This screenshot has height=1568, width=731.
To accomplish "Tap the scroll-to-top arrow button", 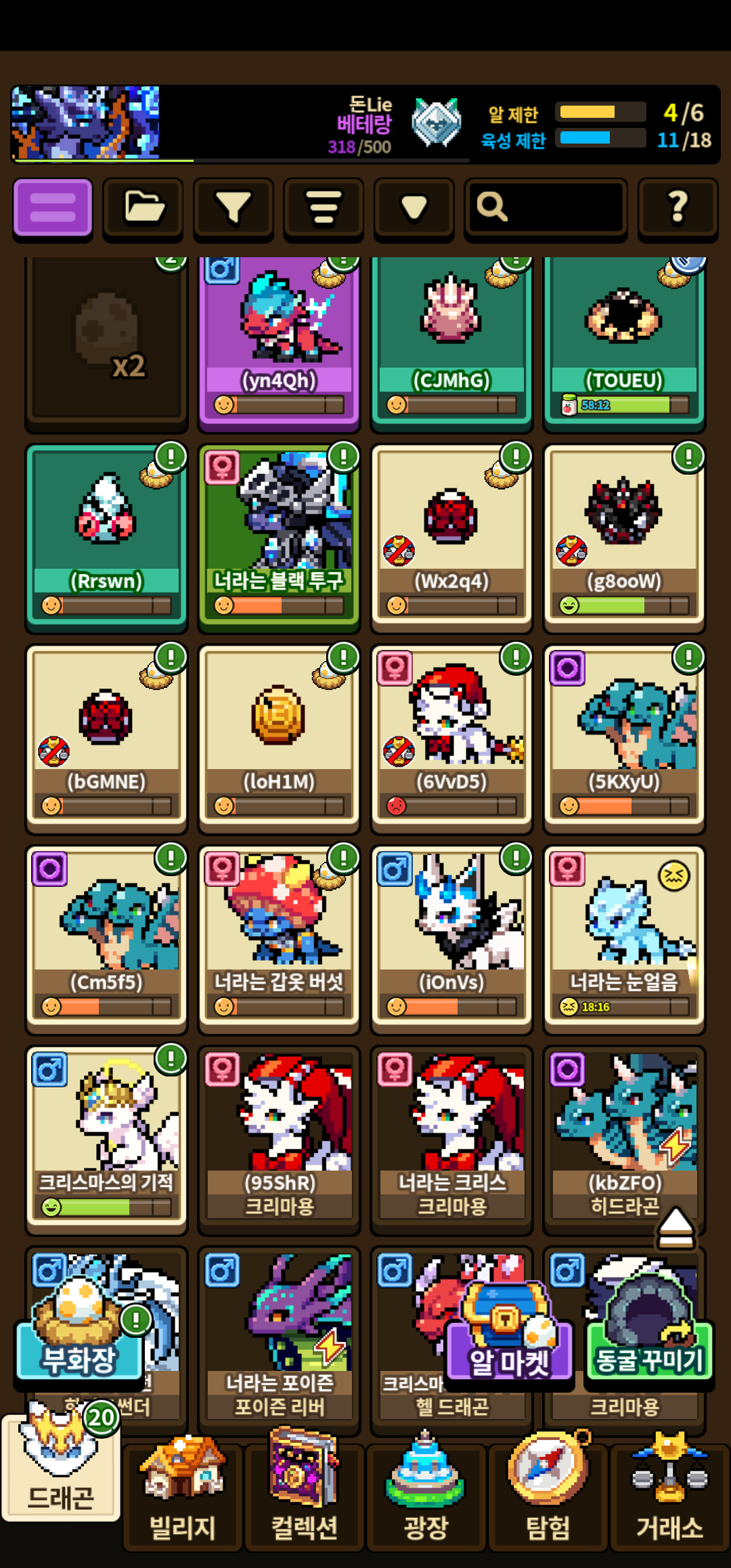I will (675, 1229).
